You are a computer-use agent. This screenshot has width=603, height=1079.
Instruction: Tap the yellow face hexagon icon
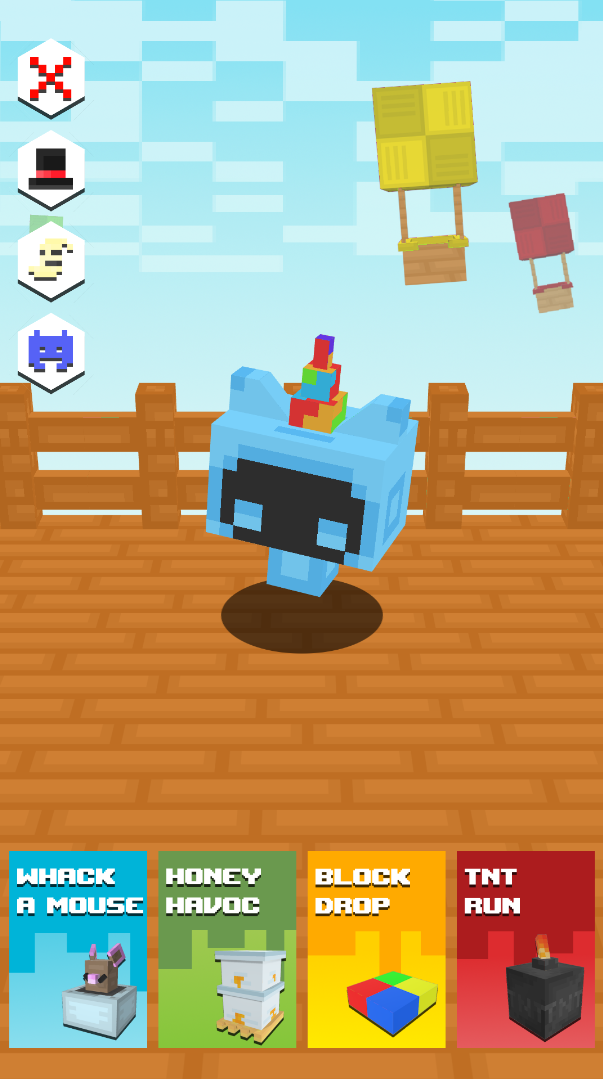(51, 261)
